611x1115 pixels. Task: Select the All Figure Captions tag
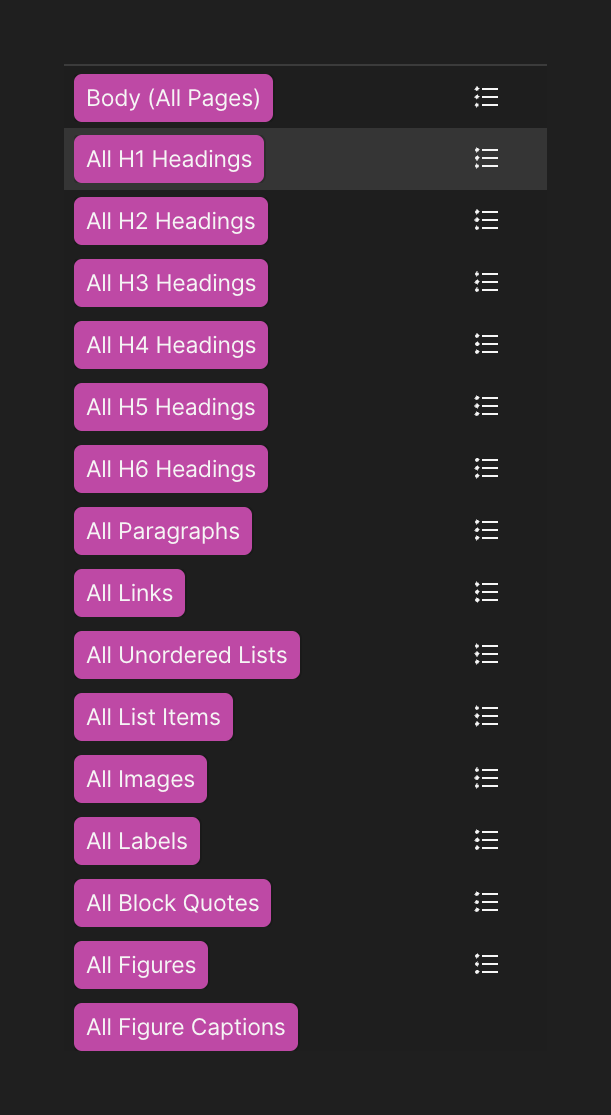click(185, 1028)
